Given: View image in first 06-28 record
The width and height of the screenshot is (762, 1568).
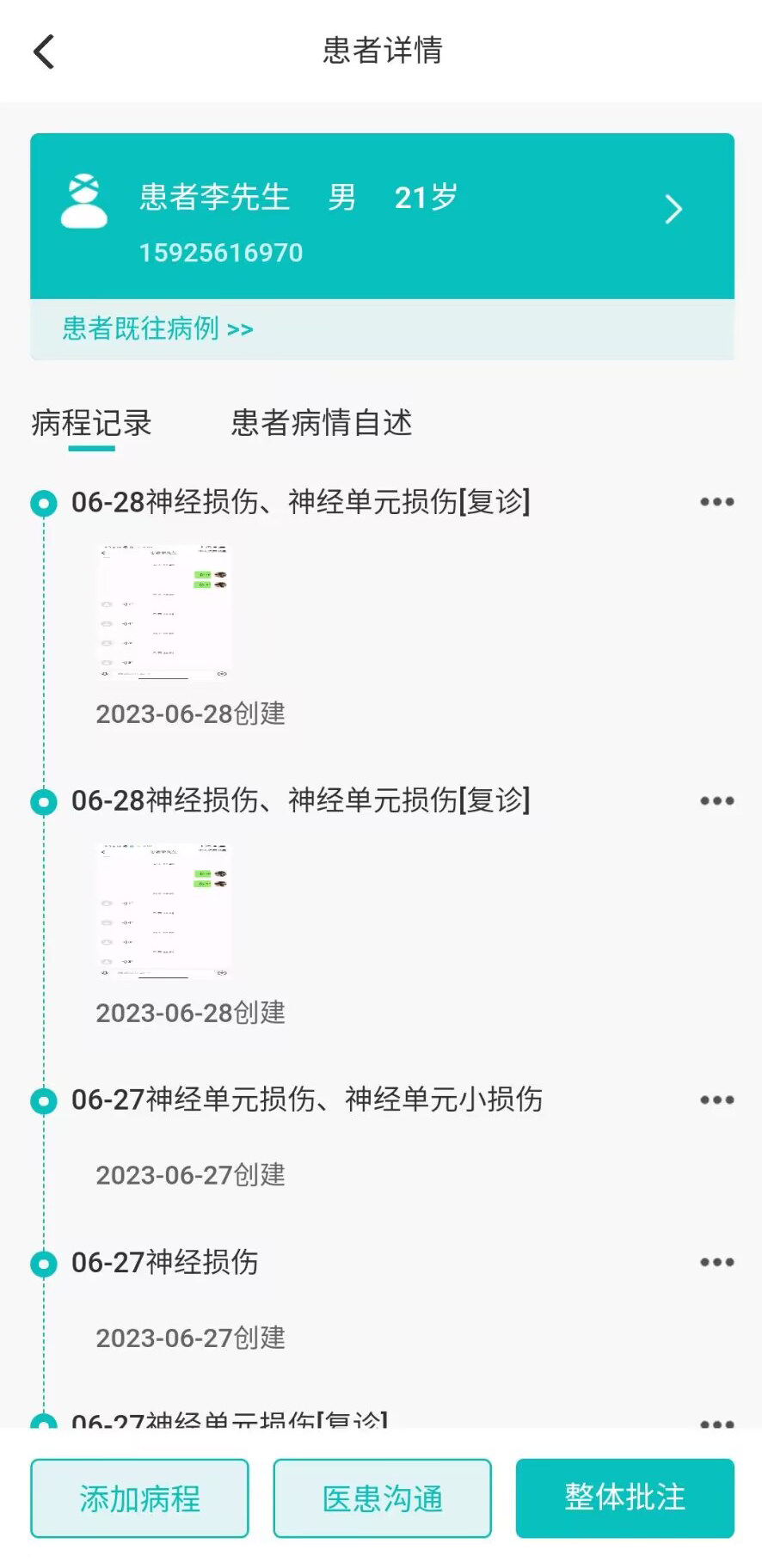Looking at the screenshot, I should 163,612.
